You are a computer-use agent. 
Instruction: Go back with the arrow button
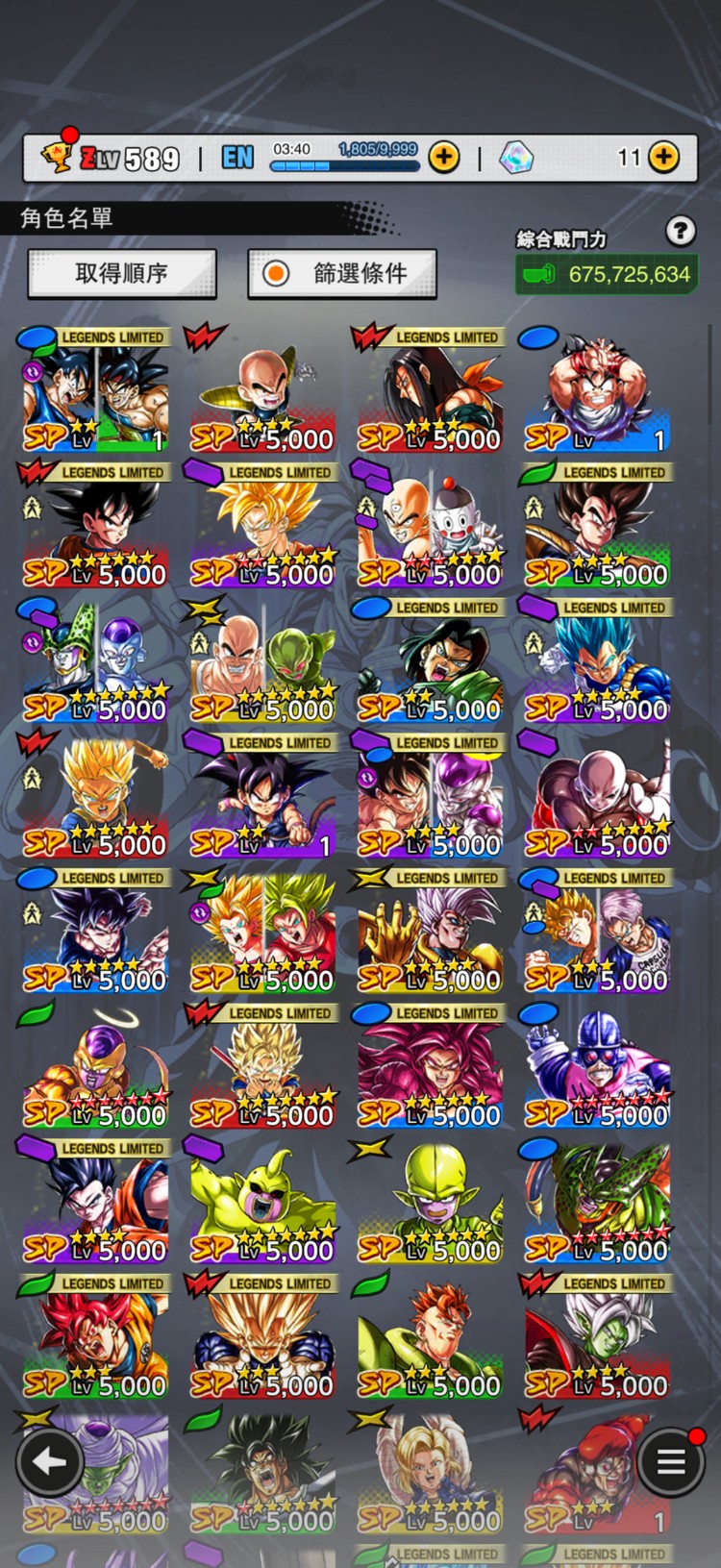click(x=49, y=1462)
